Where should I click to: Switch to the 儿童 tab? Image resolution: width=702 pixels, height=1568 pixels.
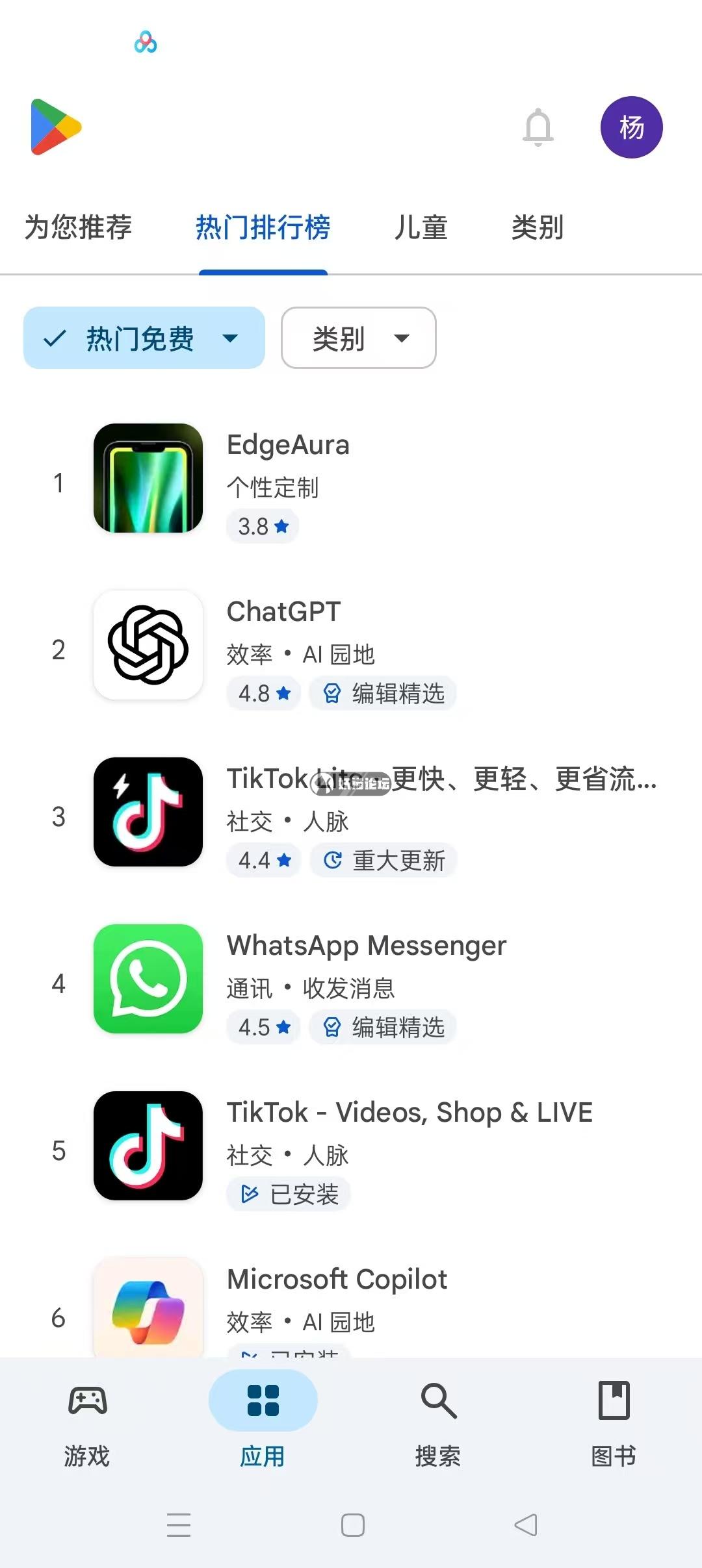(421, 227)
